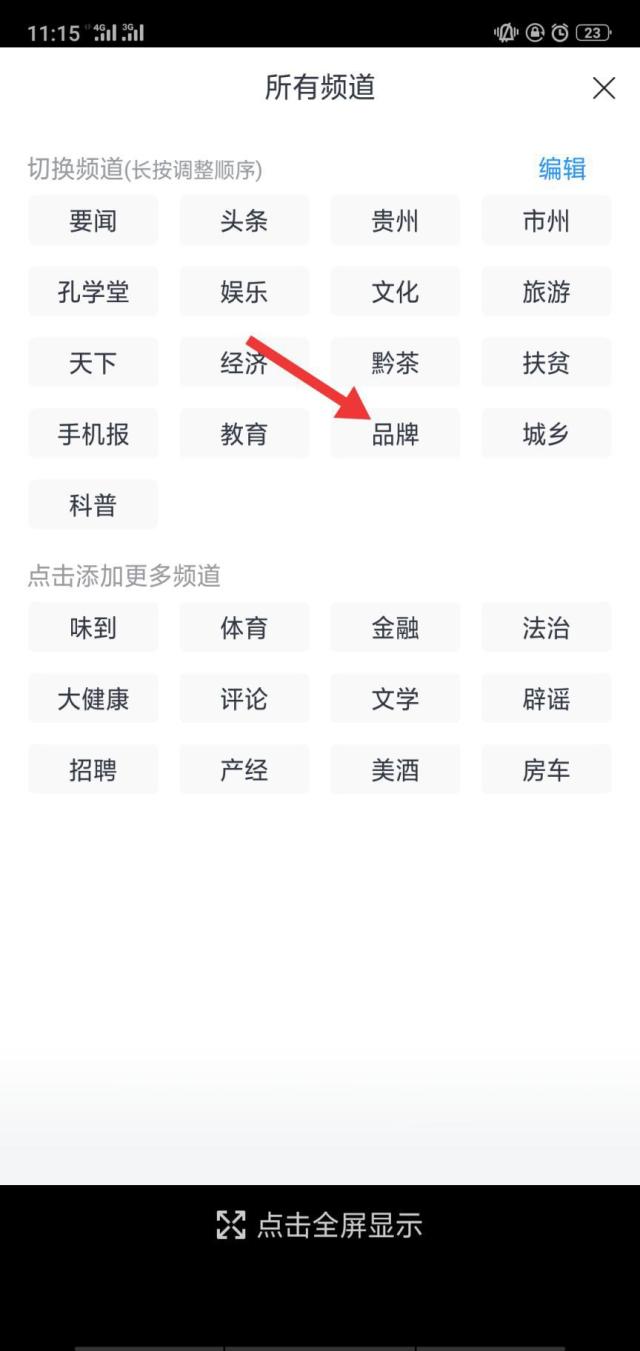Close the 所有频道 panel
This screenshot has width=640, height=1351.
603,88
